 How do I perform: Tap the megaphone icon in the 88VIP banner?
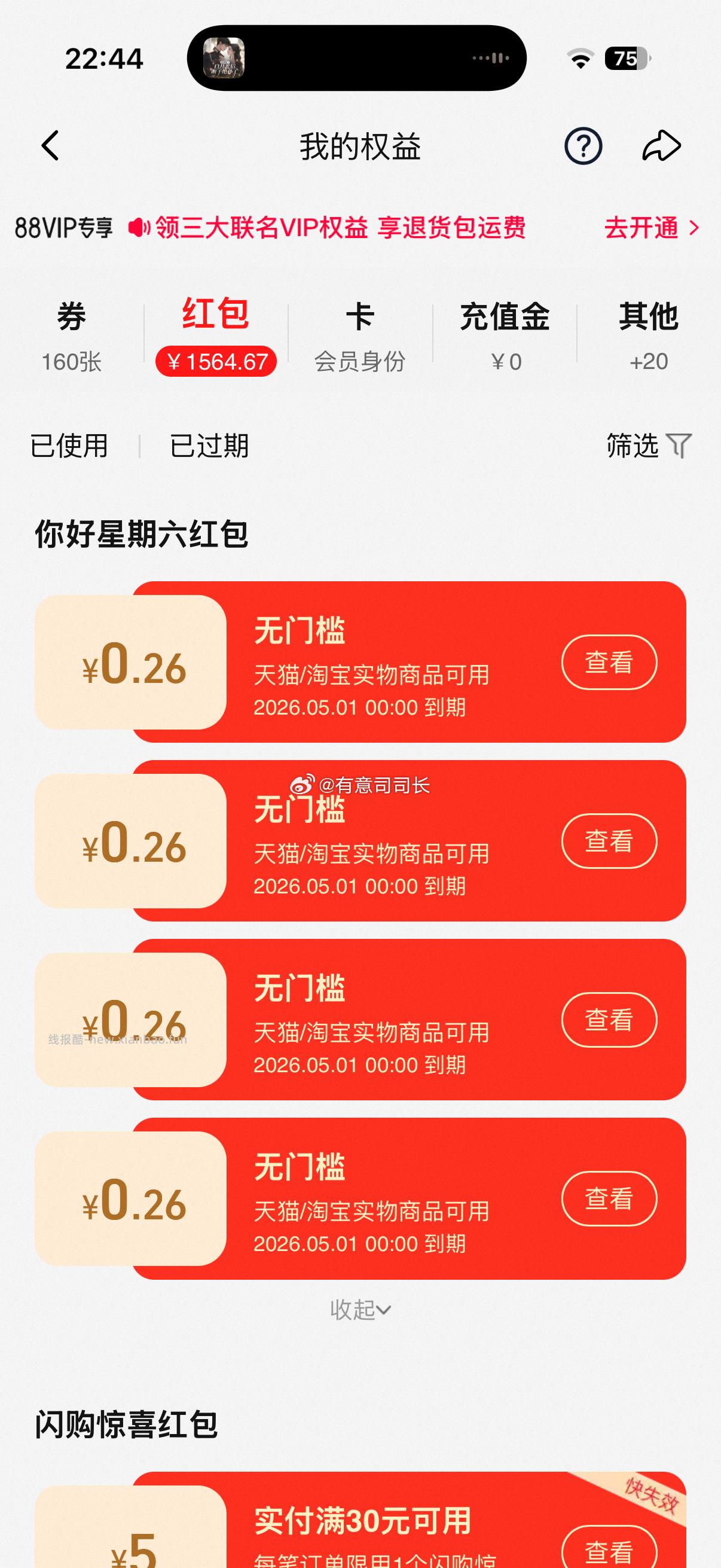[x=139, y=227]
